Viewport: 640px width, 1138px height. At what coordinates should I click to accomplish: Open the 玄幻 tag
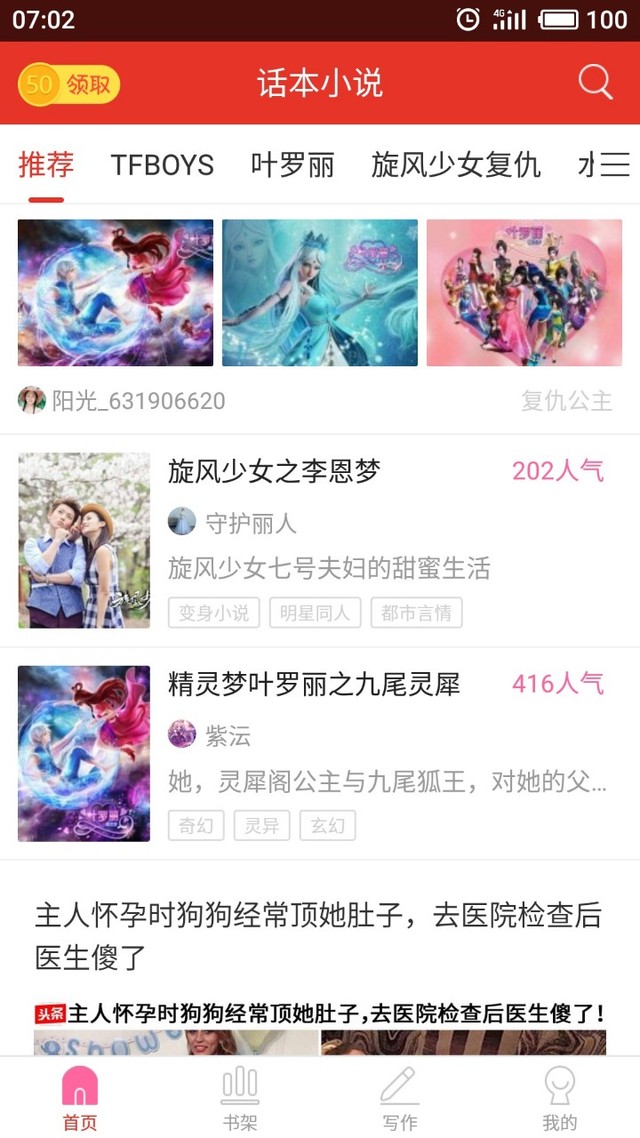(x=328, y=826)
